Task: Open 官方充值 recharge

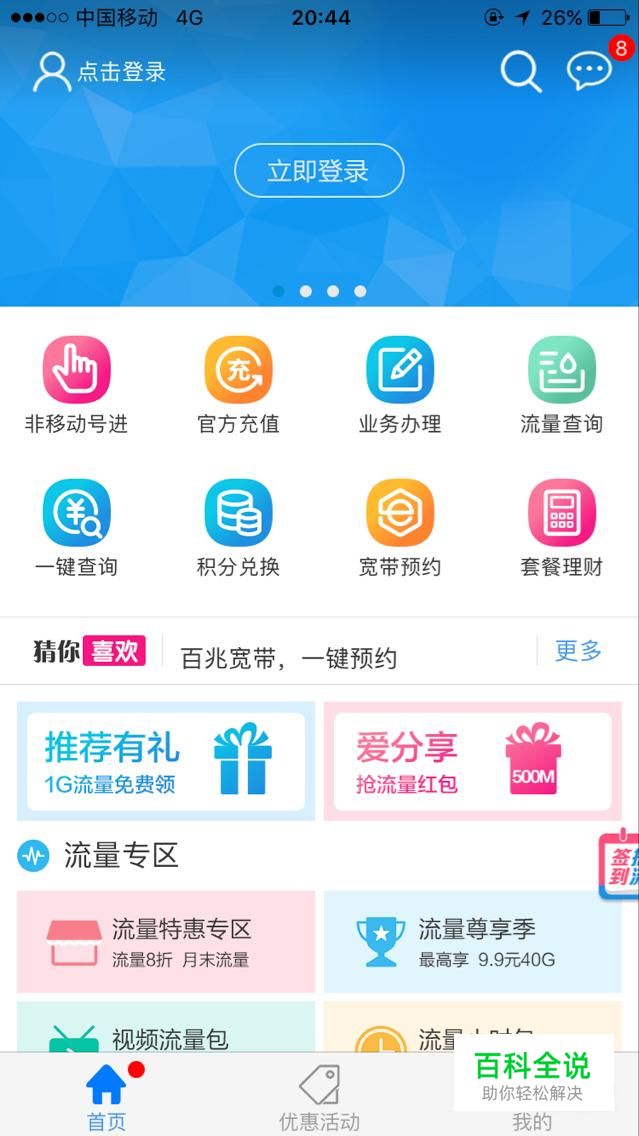Action: pyautogui.click(x=238, y=387)
